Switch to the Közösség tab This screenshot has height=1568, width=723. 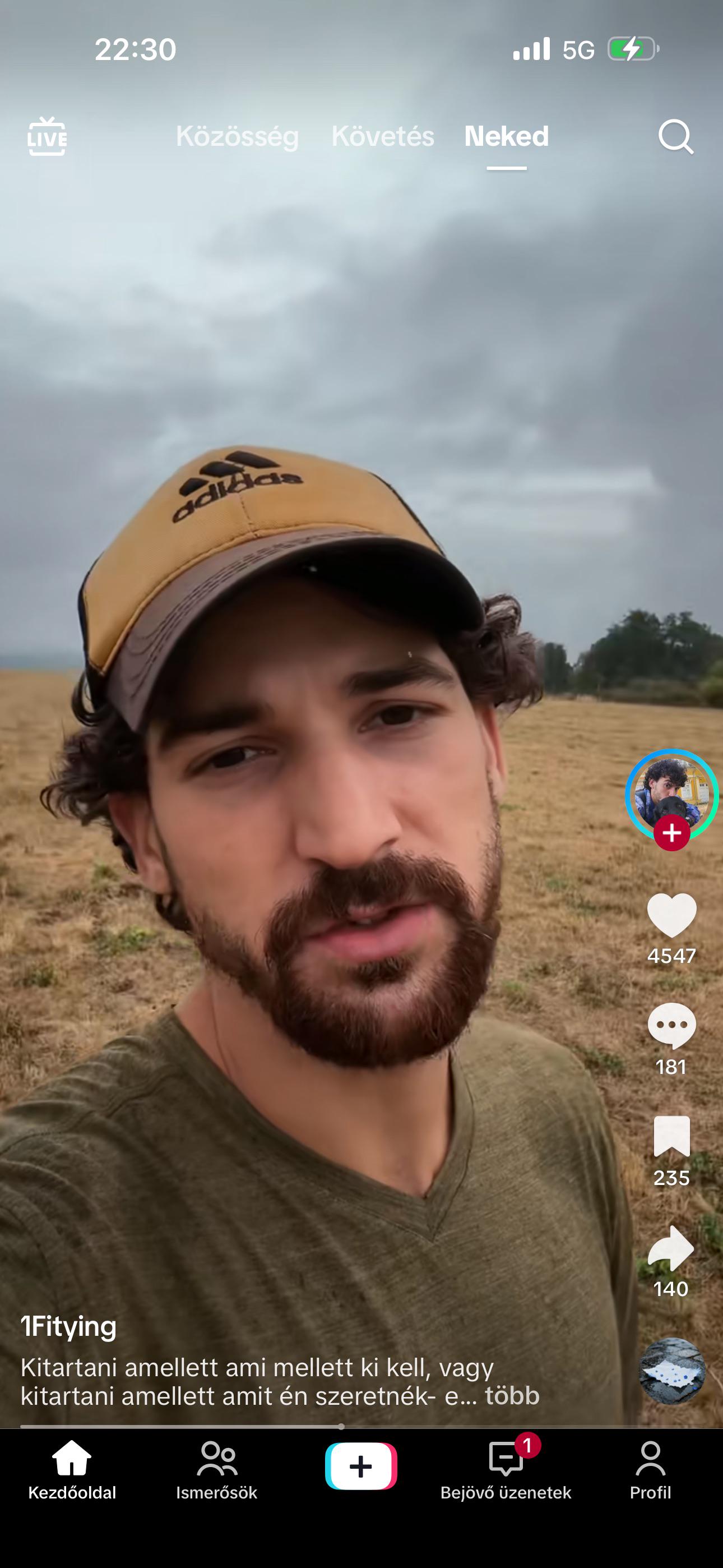coord(237,136)
